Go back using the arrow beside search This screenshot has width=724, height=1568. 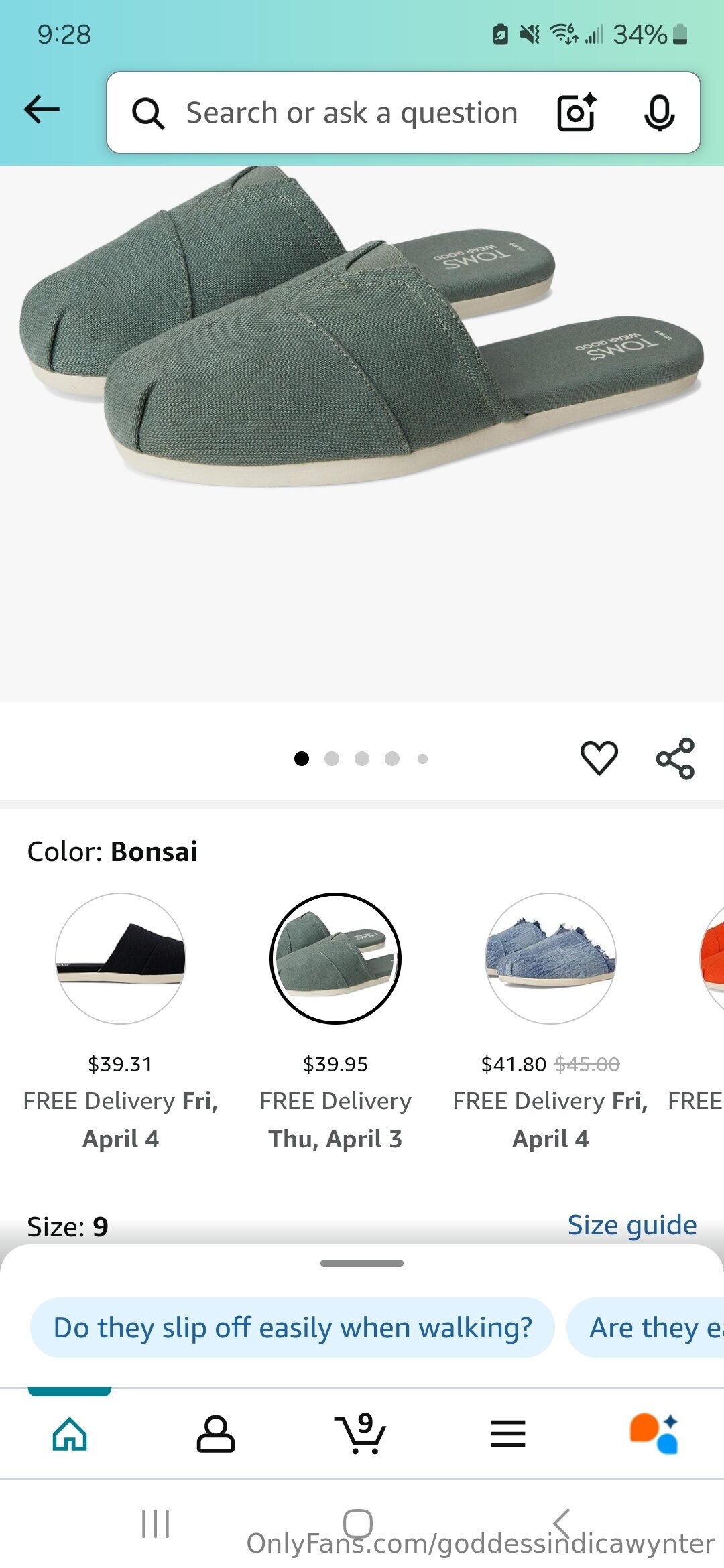tap(42, 110)
